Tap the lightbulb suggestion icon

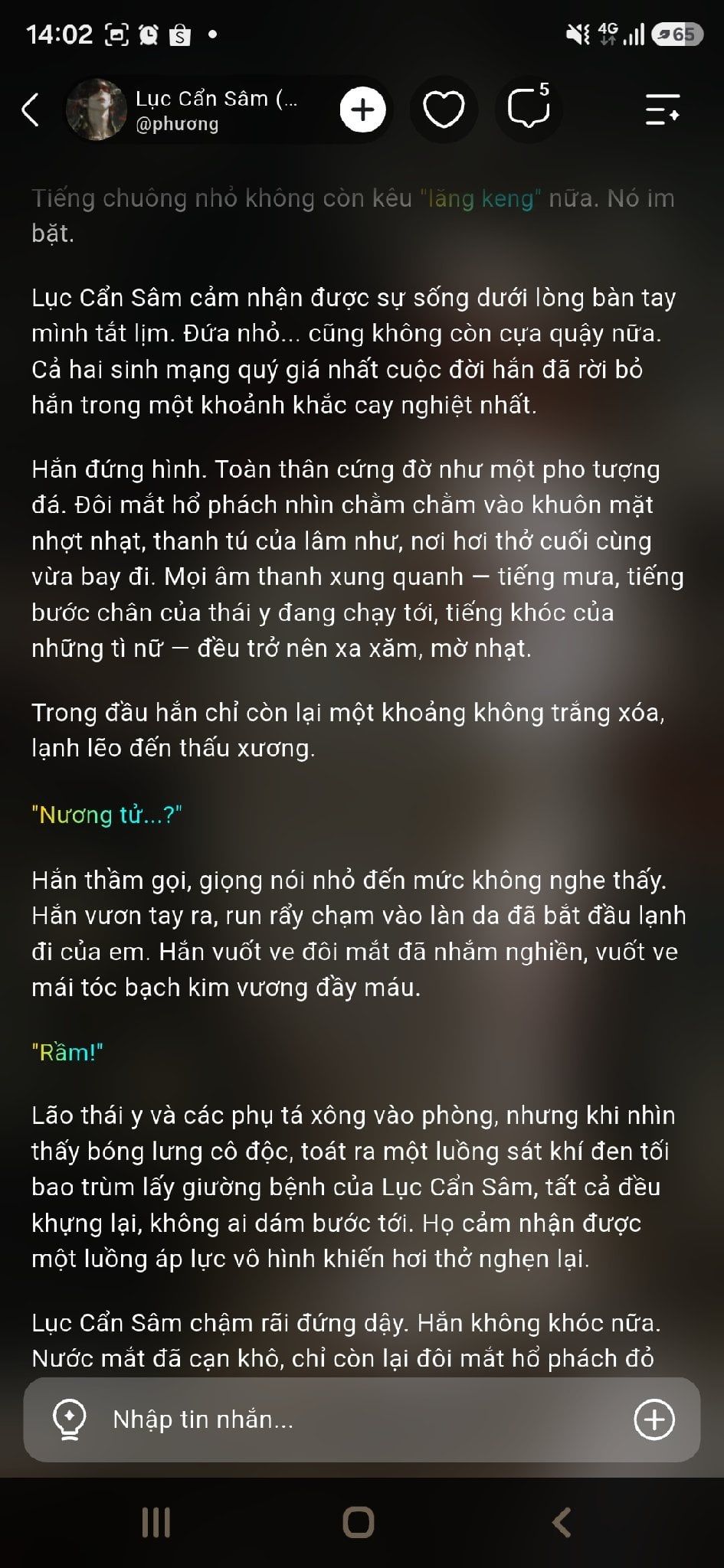69,1419
